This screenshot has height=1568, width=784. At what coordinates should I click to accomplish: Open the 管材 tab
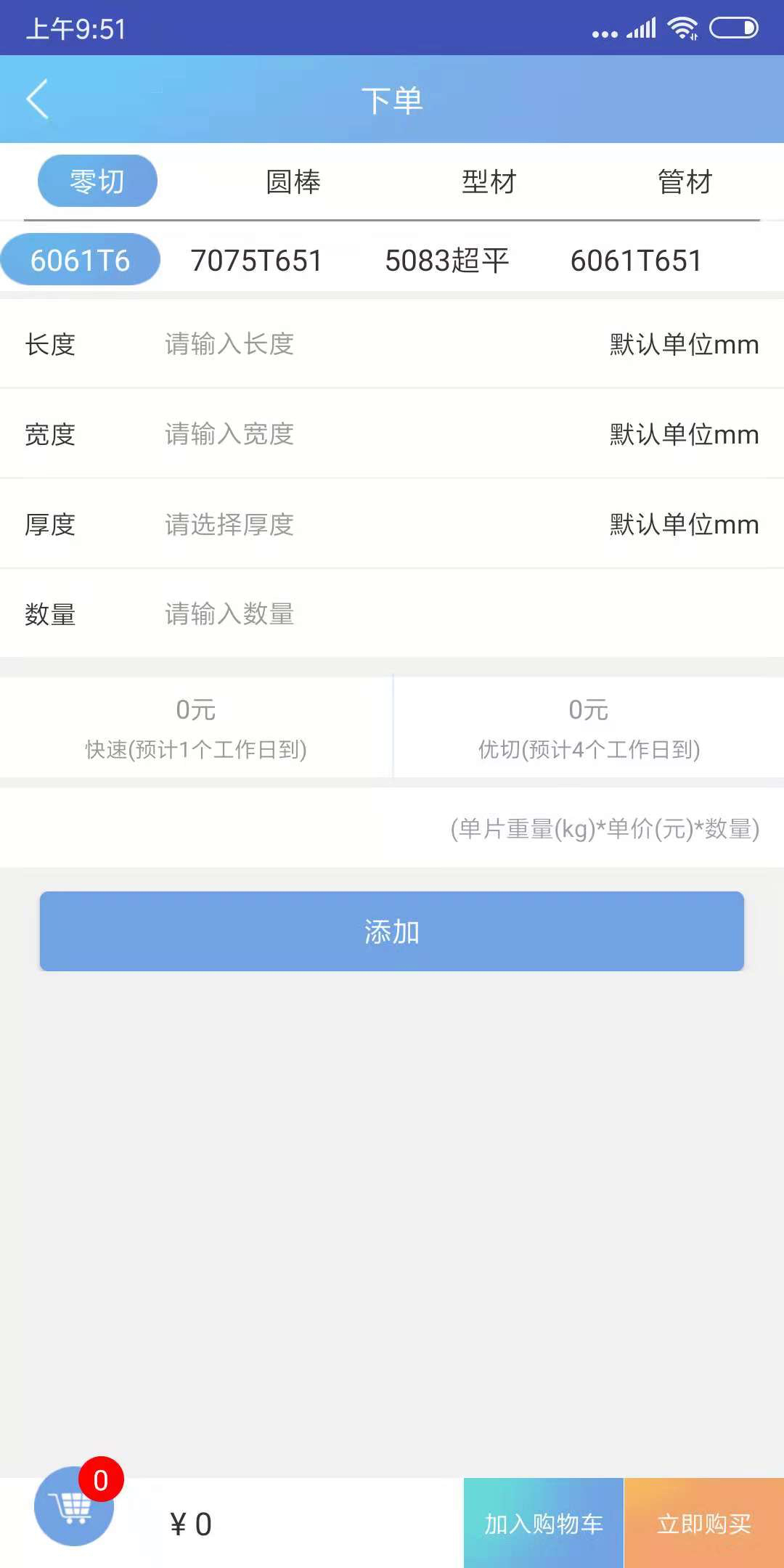[x=685, y=181]
